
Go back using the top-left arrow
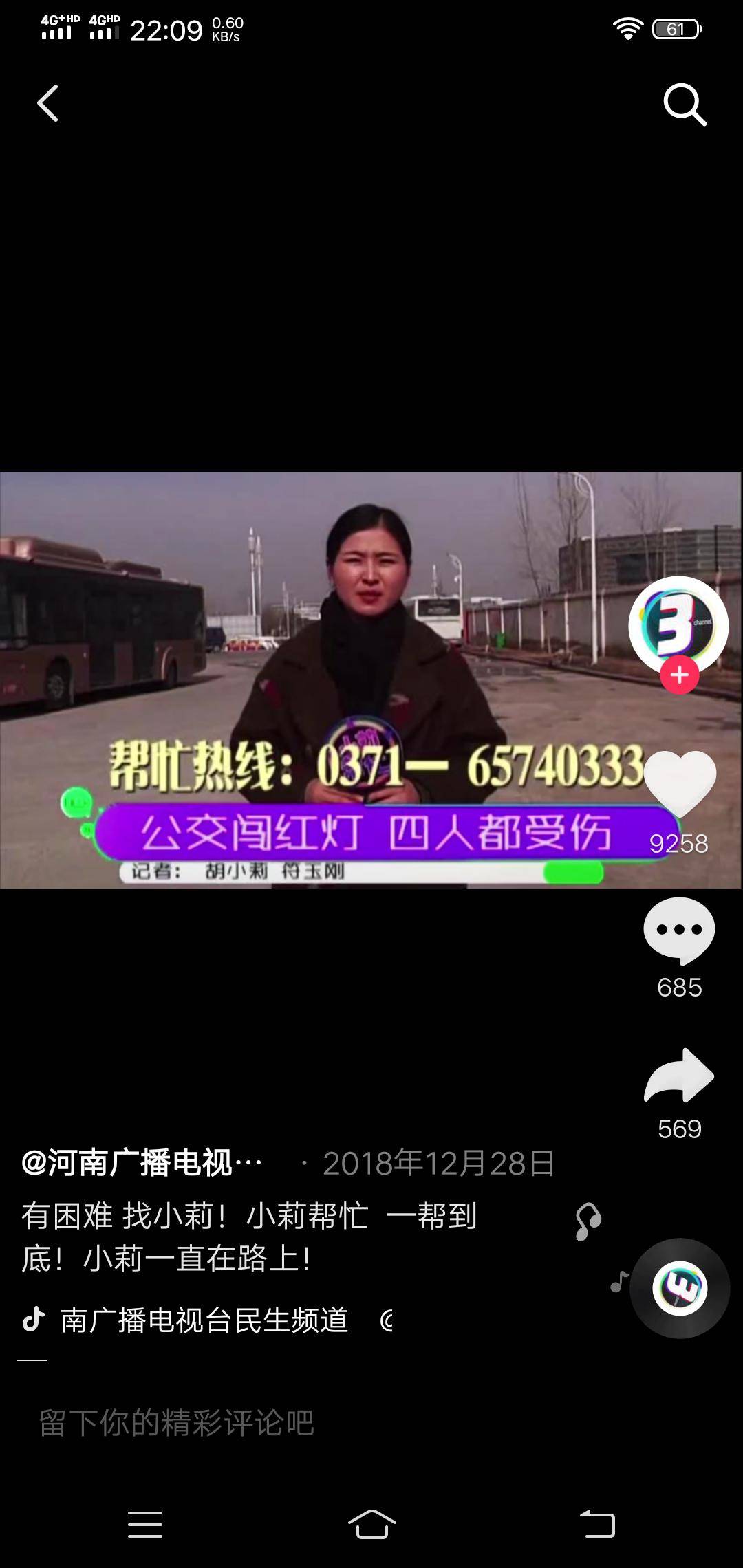pyautogui.click(x=47, y=104)
